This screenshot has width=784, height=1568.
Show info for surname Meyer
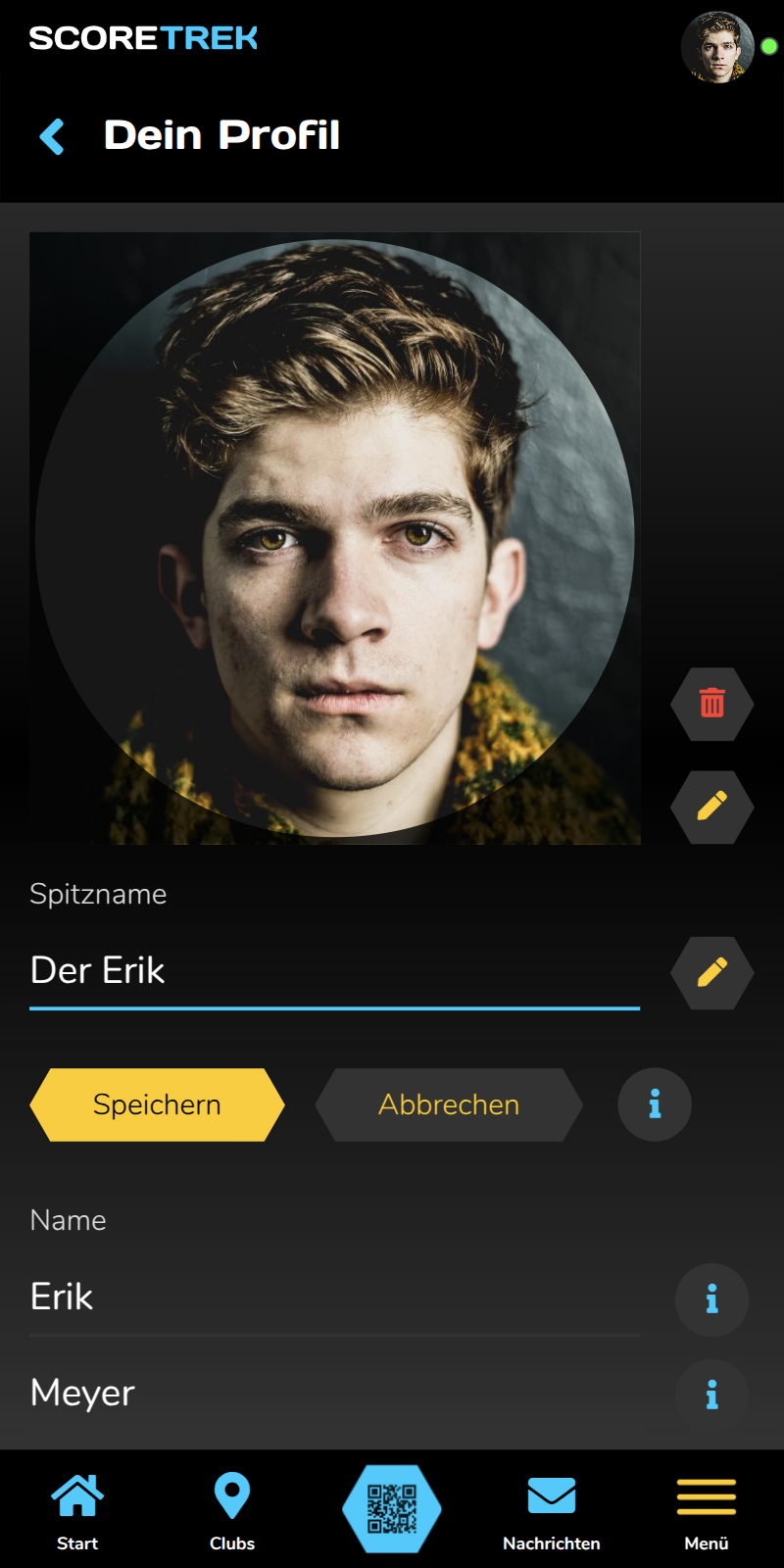[x=712, y=1395]
